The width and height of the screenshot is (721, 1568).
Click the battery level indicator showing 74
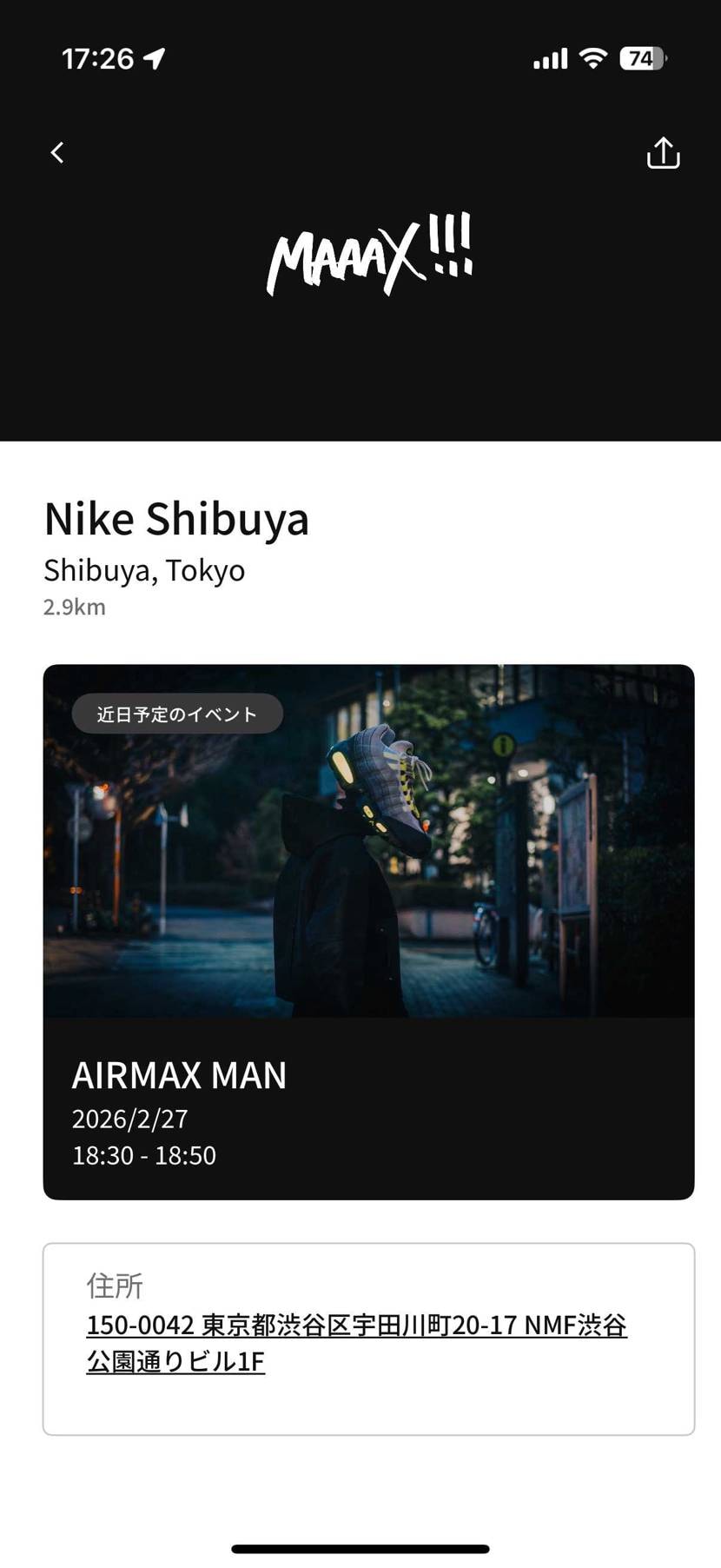640,57
